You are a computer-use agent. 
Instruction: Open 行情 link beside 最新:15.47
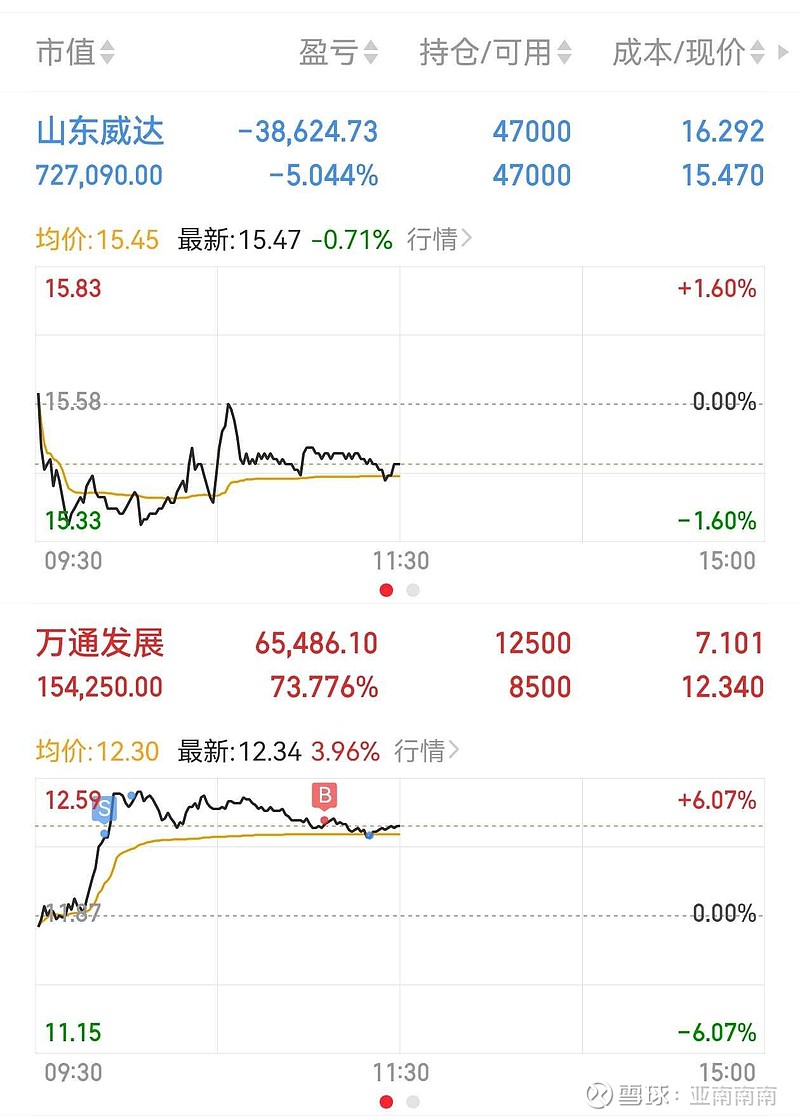439,240
